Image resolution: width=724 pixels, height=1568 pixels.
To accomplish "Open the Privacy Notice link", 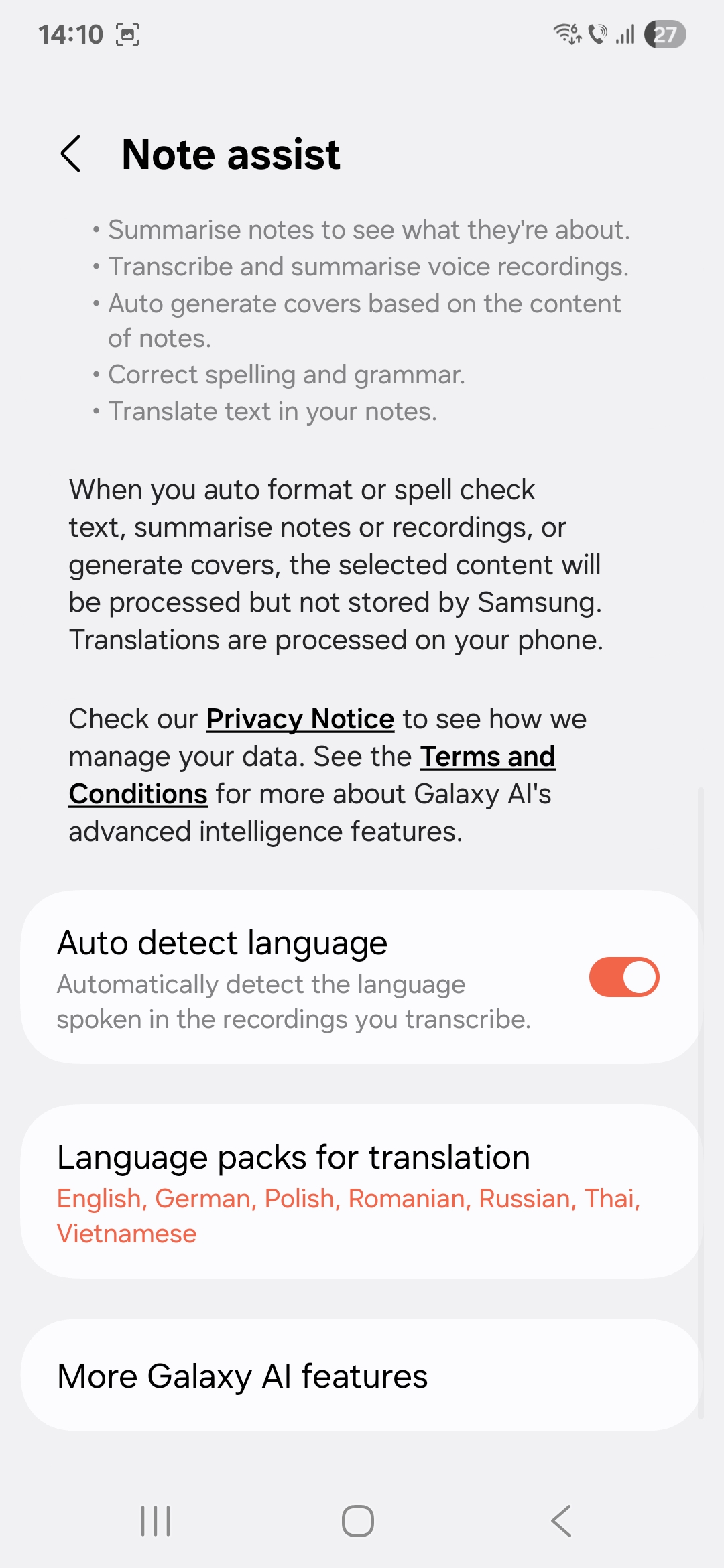I will pos(300,719).
